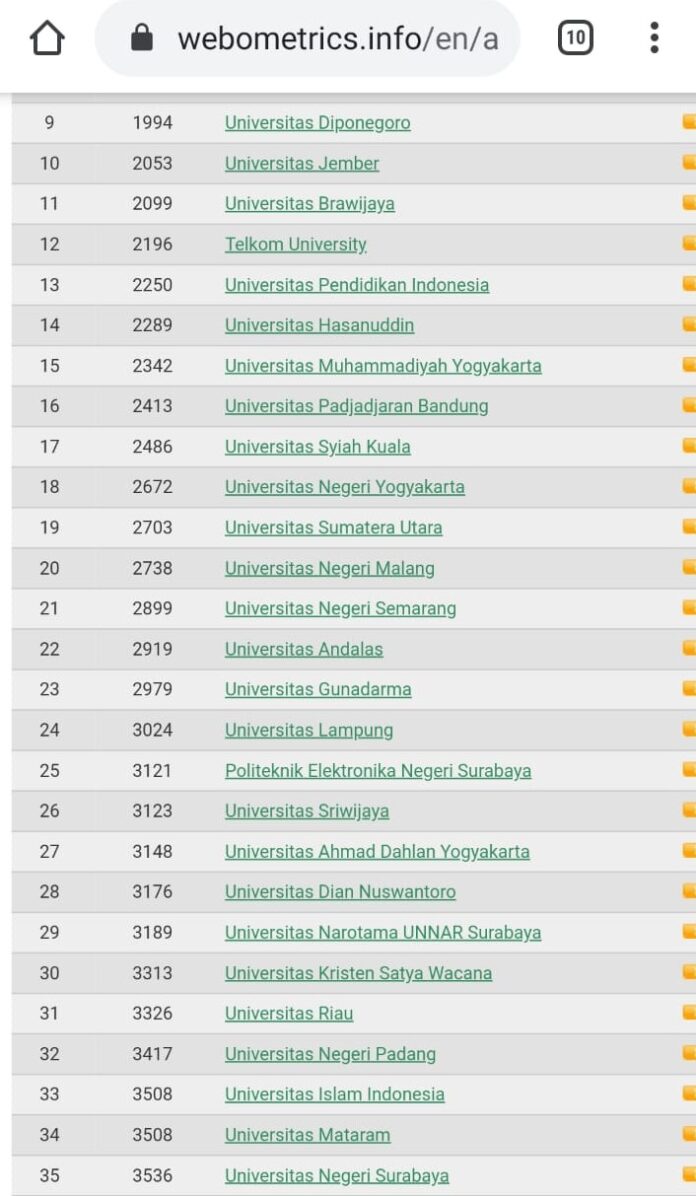The image size is (696, 1196).
Task: Visit the Universitas Brawijaya link
Action: (x=309, y=204)
